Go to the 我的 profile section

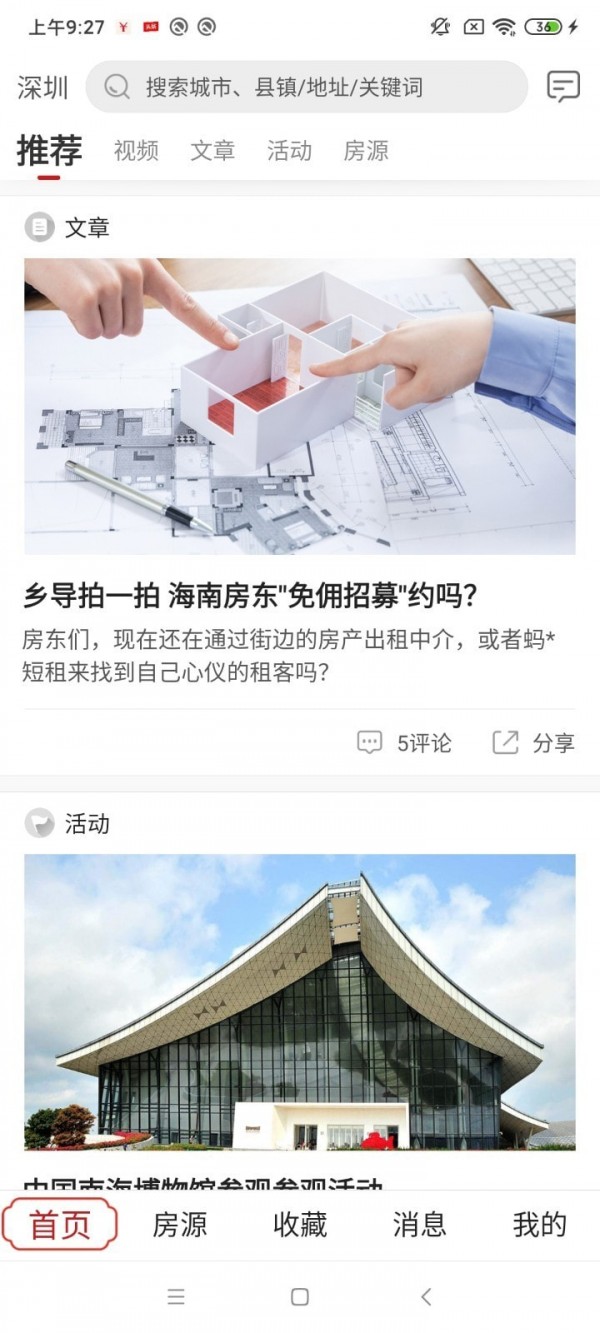pos(540,1225)
